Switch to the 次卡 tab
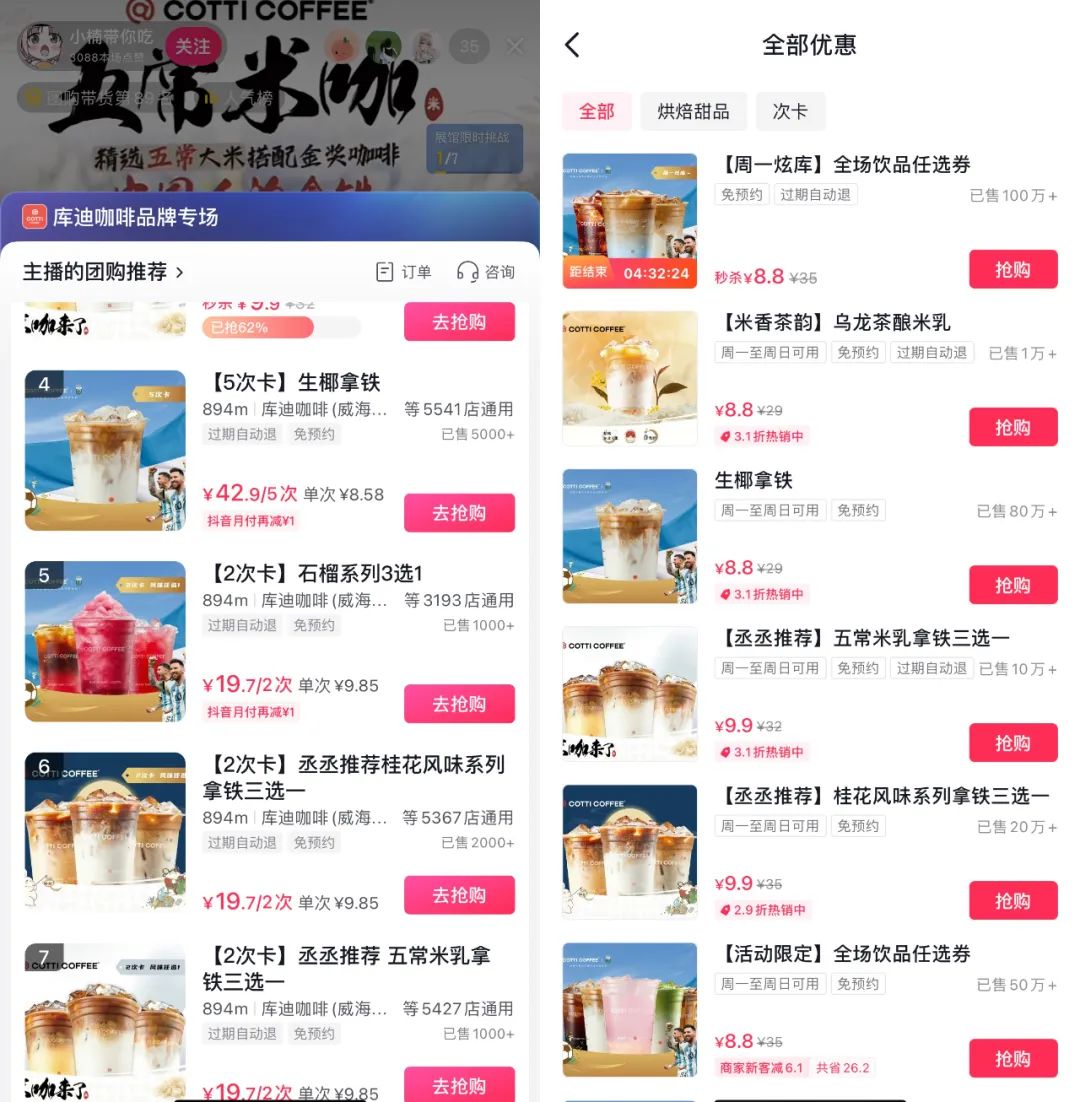This screenshot has height=1102, width=1080. pos(791,111)
